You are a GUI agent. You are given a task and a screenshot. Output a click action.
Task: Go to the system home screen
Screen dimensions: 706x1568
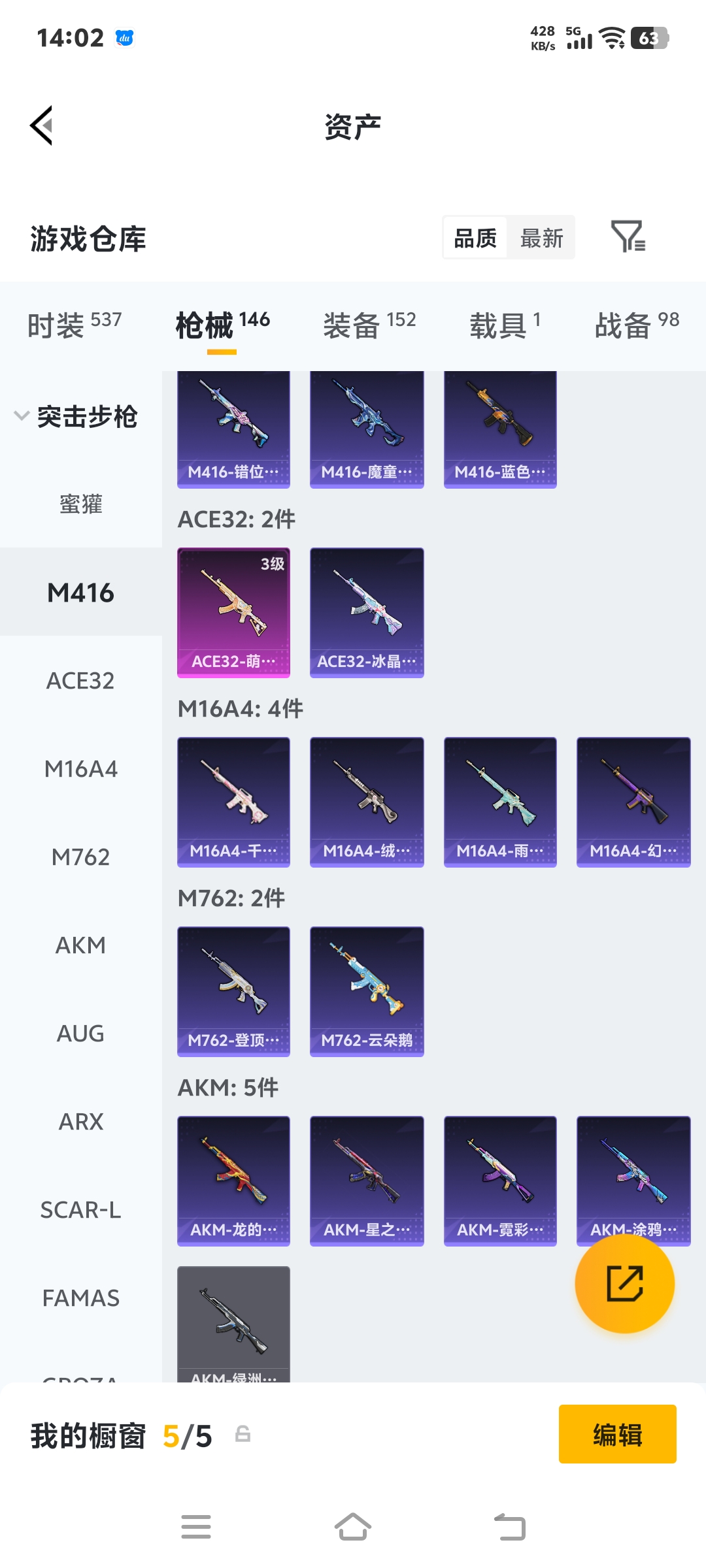pos(353,1527)
